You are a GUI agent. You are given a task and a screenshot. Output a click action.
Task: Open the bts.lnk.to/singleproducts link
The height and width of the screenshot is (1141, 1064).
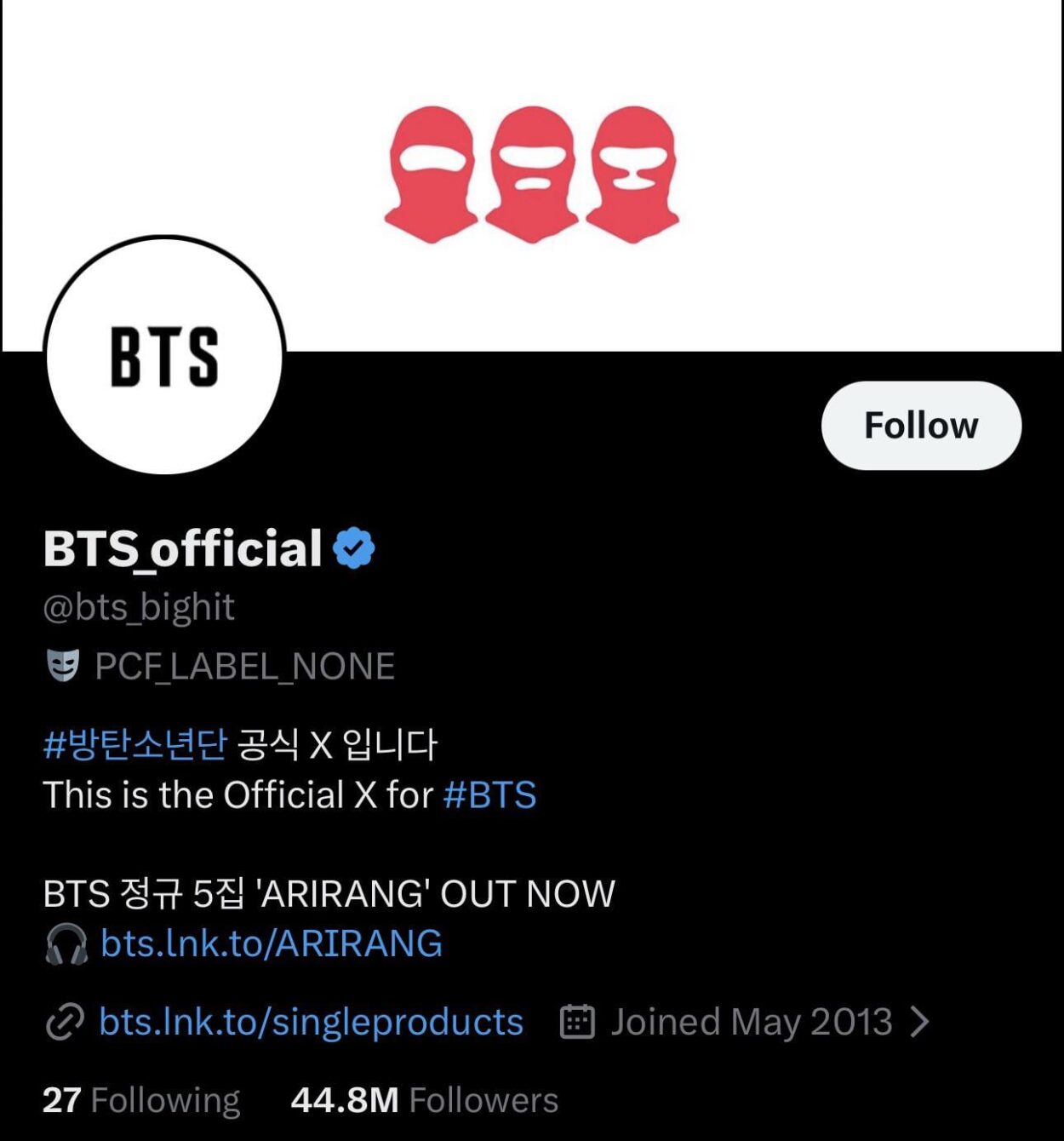[310, 1022]
